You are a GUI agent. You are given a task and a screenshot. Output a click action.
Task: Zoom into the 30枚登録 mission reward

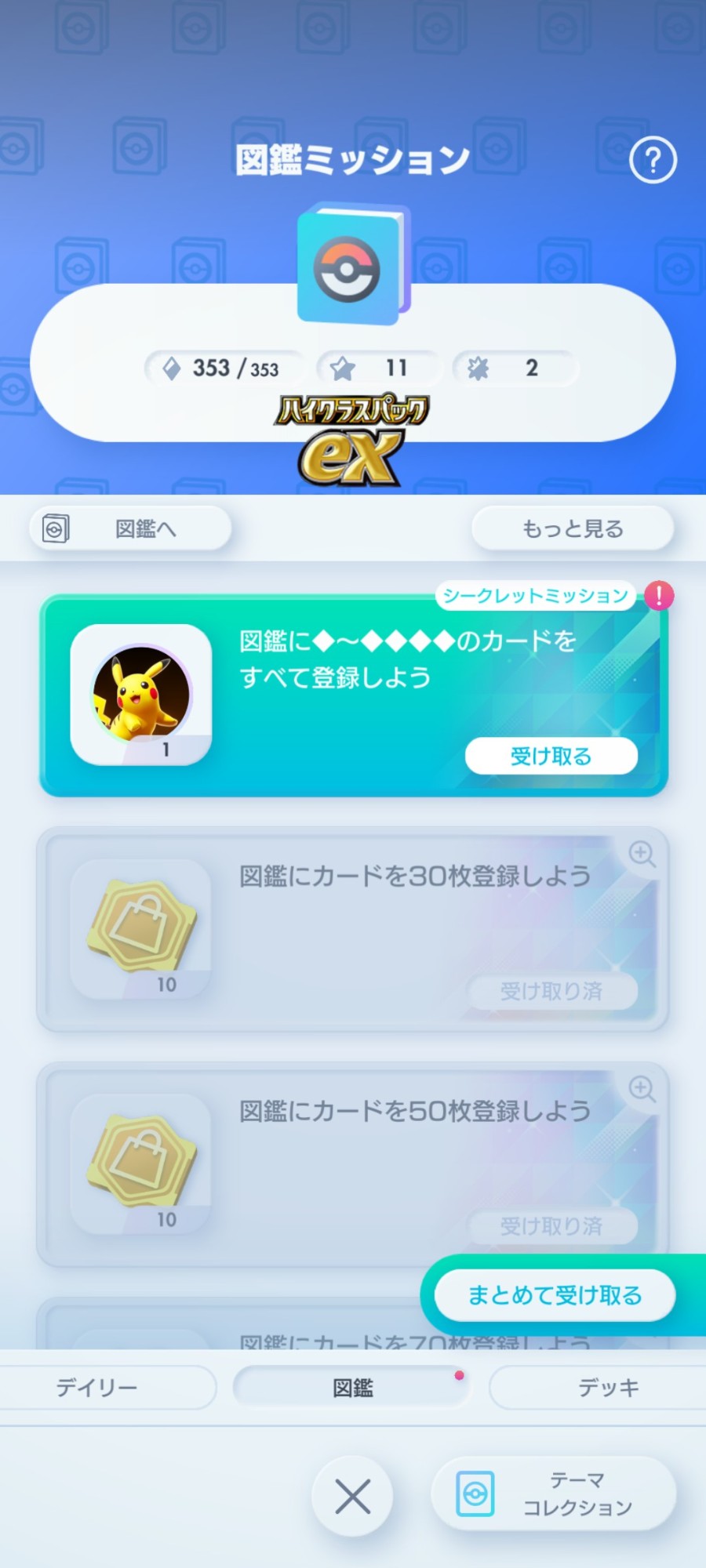[x=642, y=854]
